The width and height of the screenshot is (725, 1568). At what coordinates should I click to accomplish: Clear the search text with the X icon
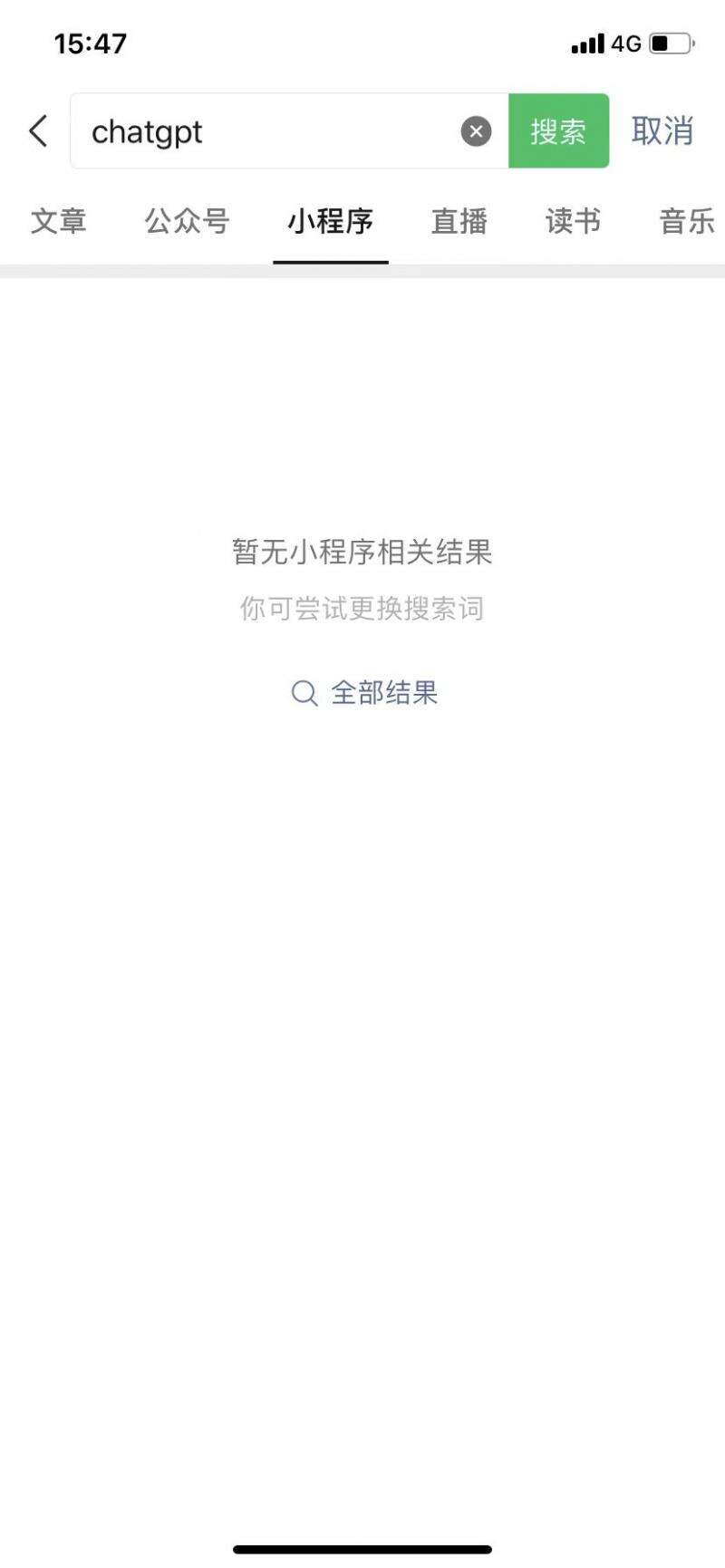coord(476,131)
